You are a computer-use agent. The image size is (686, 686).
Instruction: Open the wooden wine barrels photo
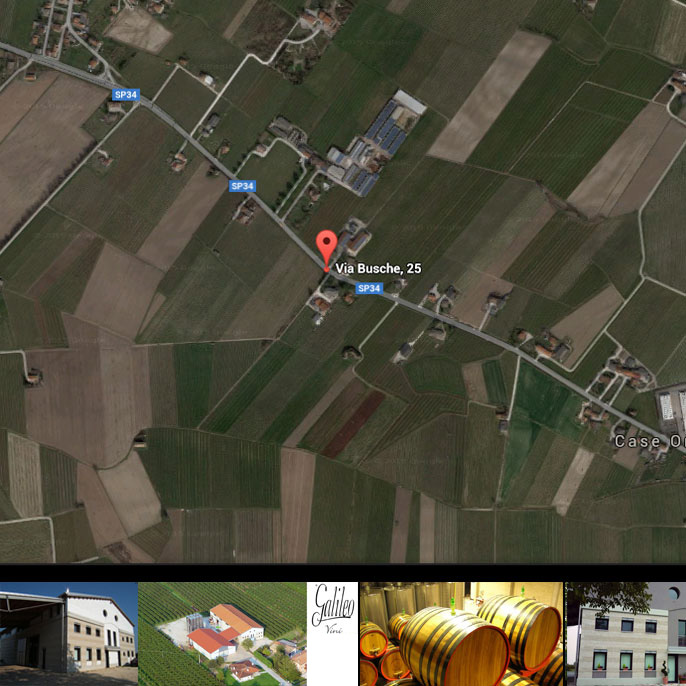click(461, 632)
